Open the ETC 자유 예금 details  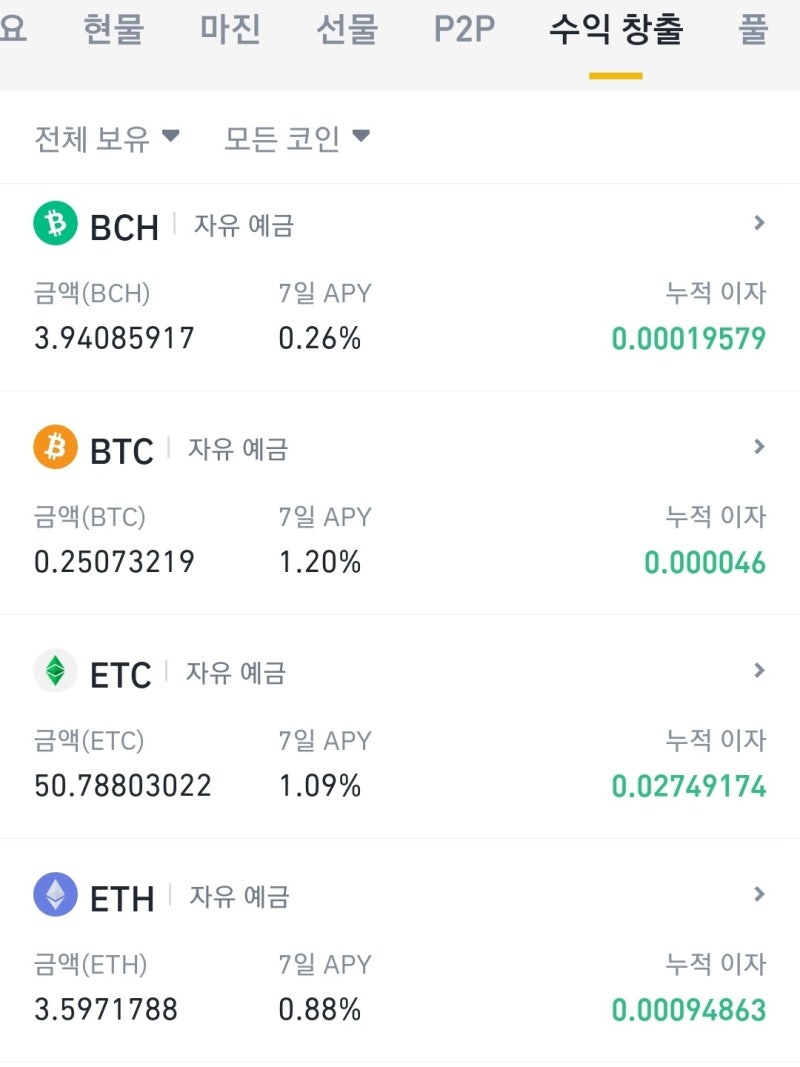pos(759,671)
